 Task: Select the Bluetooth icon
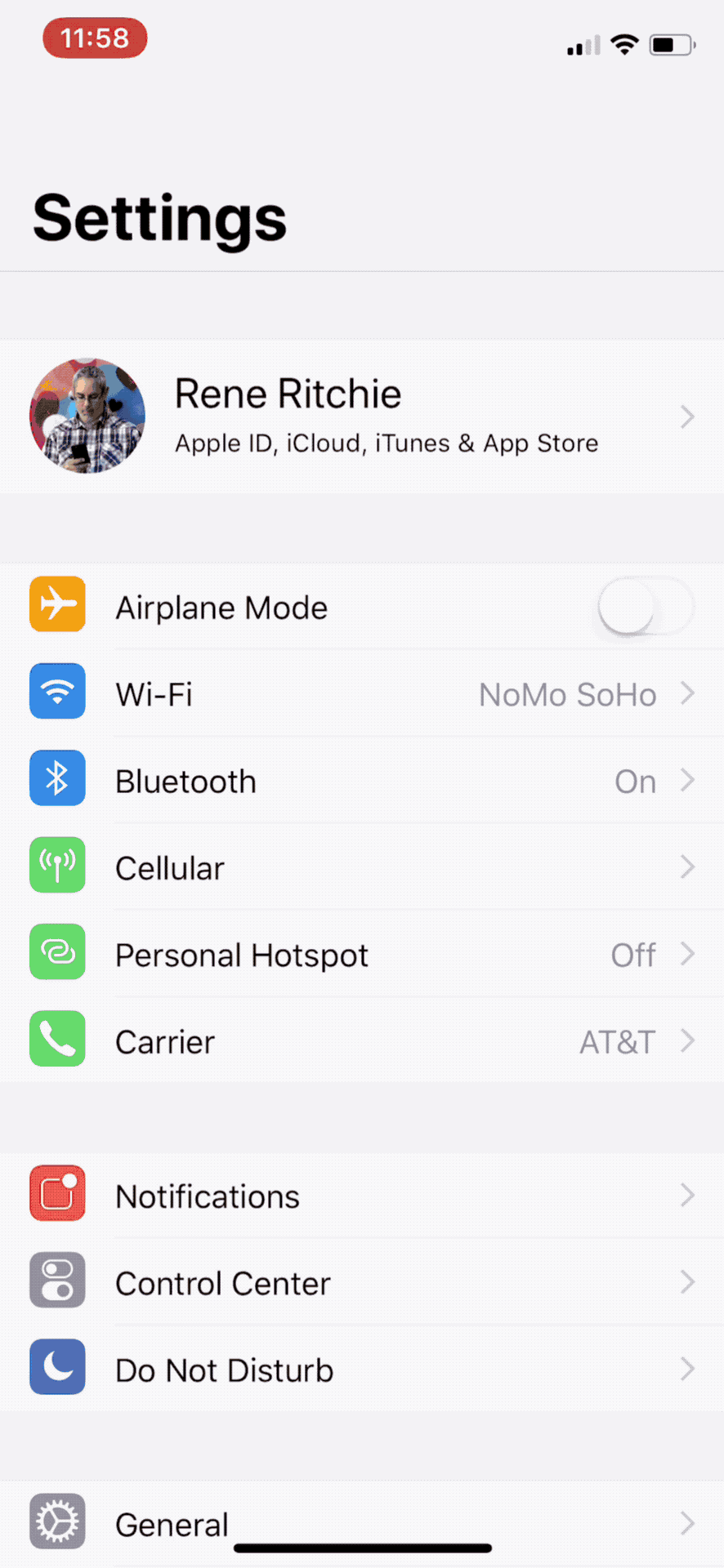tap(57, 777)
